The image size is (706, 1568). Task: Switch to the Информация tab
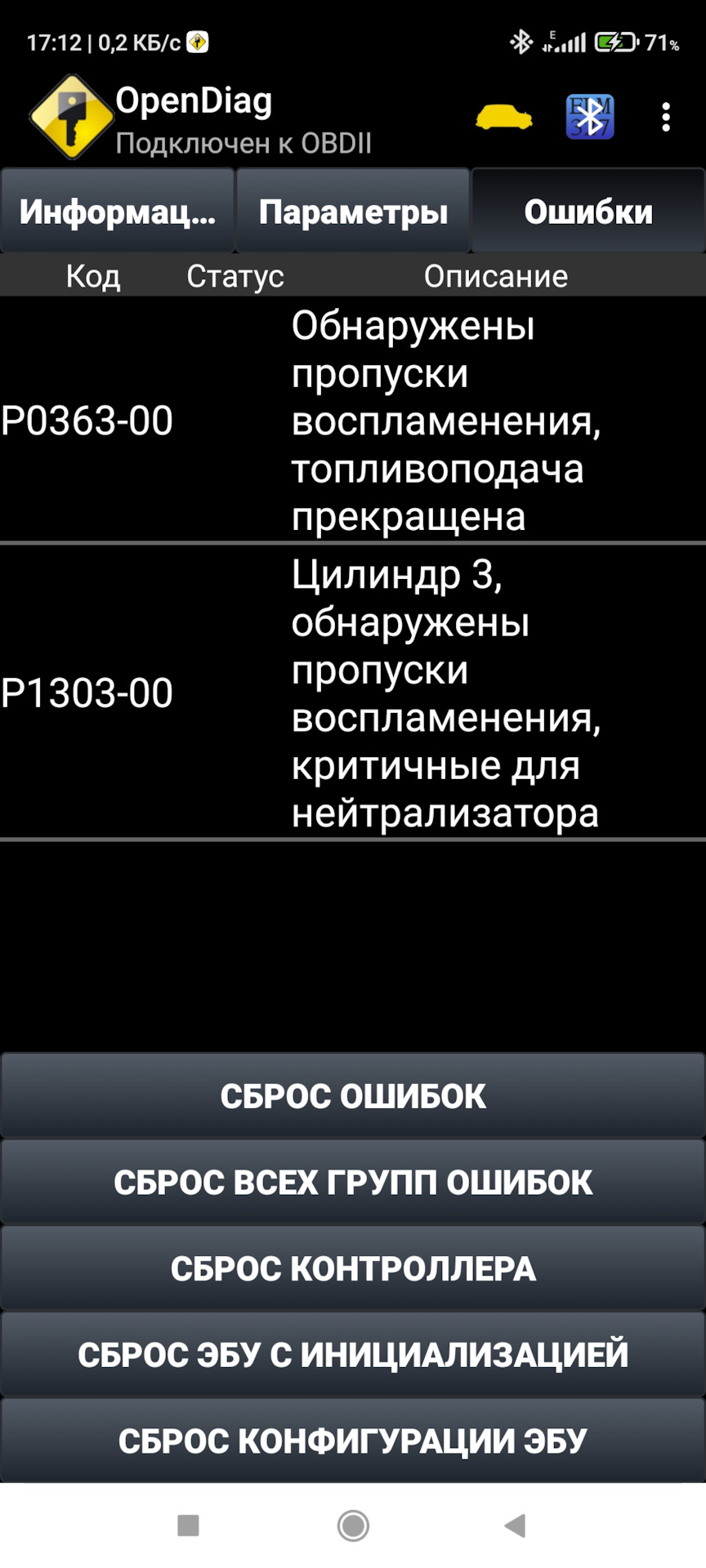[118, 212]
